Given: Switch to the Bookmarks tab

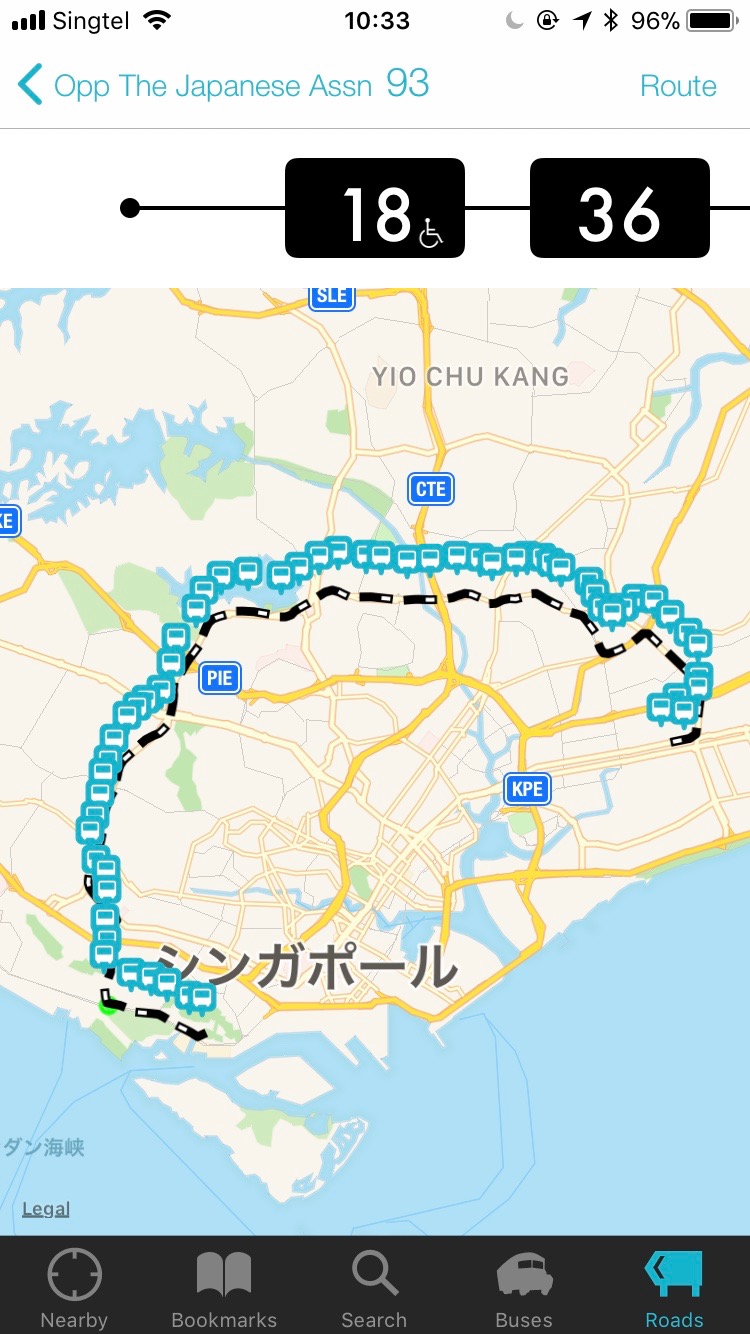Looking at the screenshot, I should click(x=224, y=1287).
